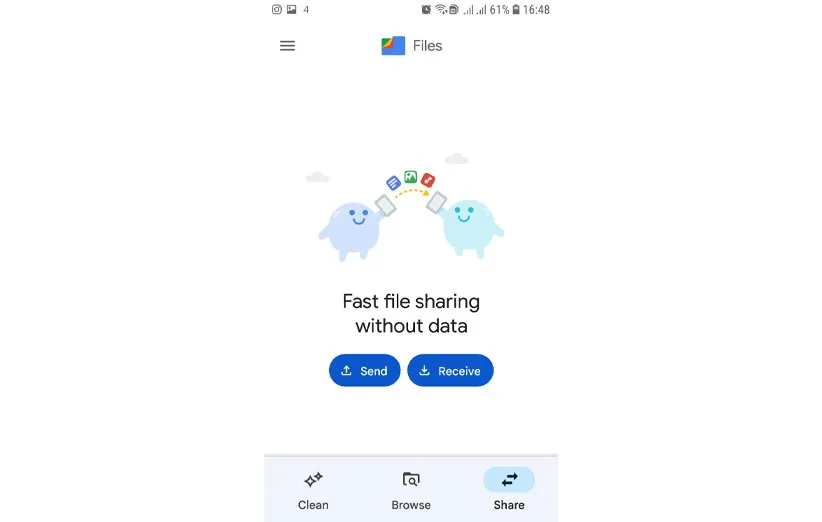Open the hamburger drawer menu
The width and height of the screenshot is (822, 522).
[287, 46]
